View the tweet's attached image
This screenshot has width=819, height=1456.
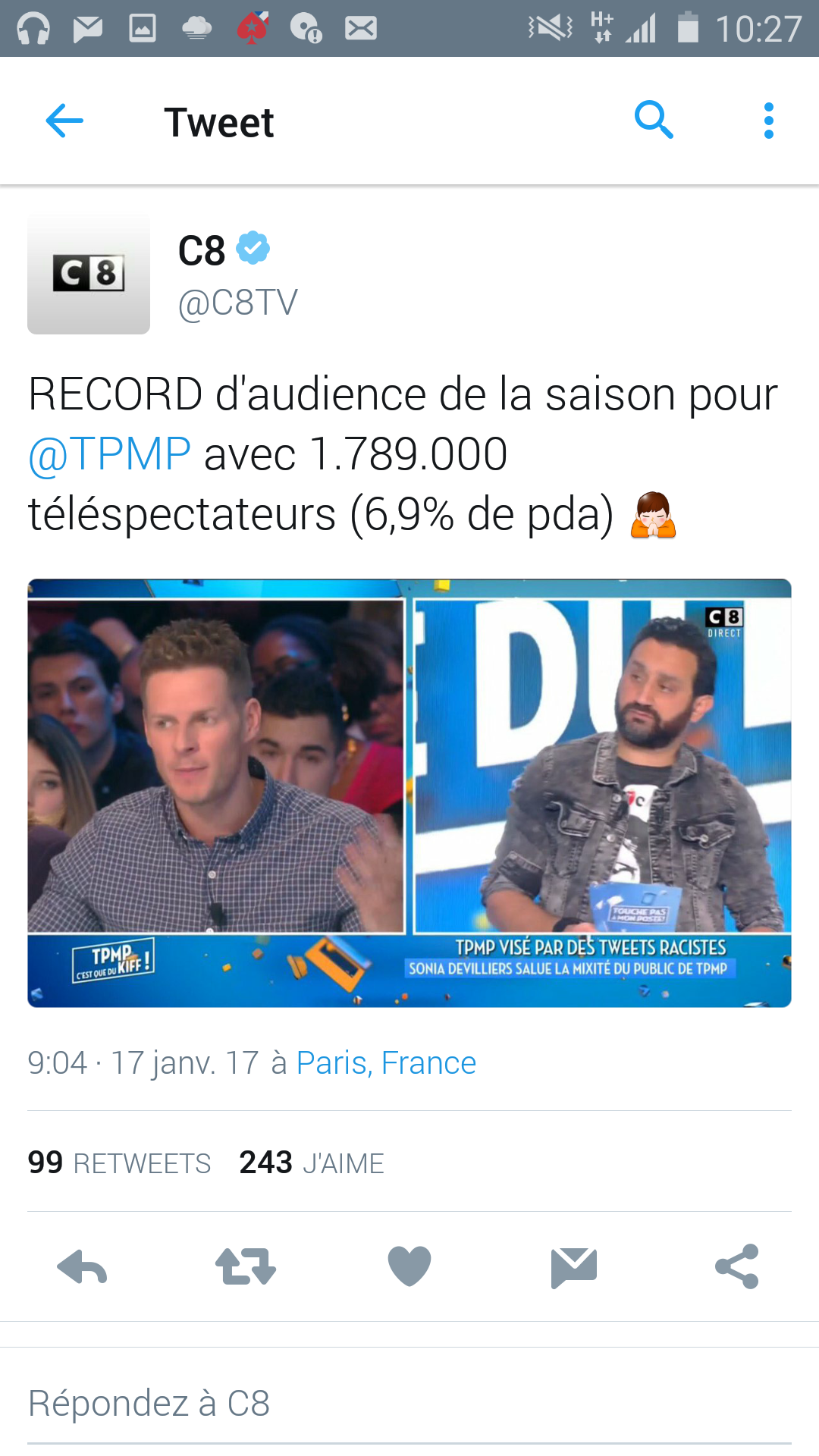409,792
